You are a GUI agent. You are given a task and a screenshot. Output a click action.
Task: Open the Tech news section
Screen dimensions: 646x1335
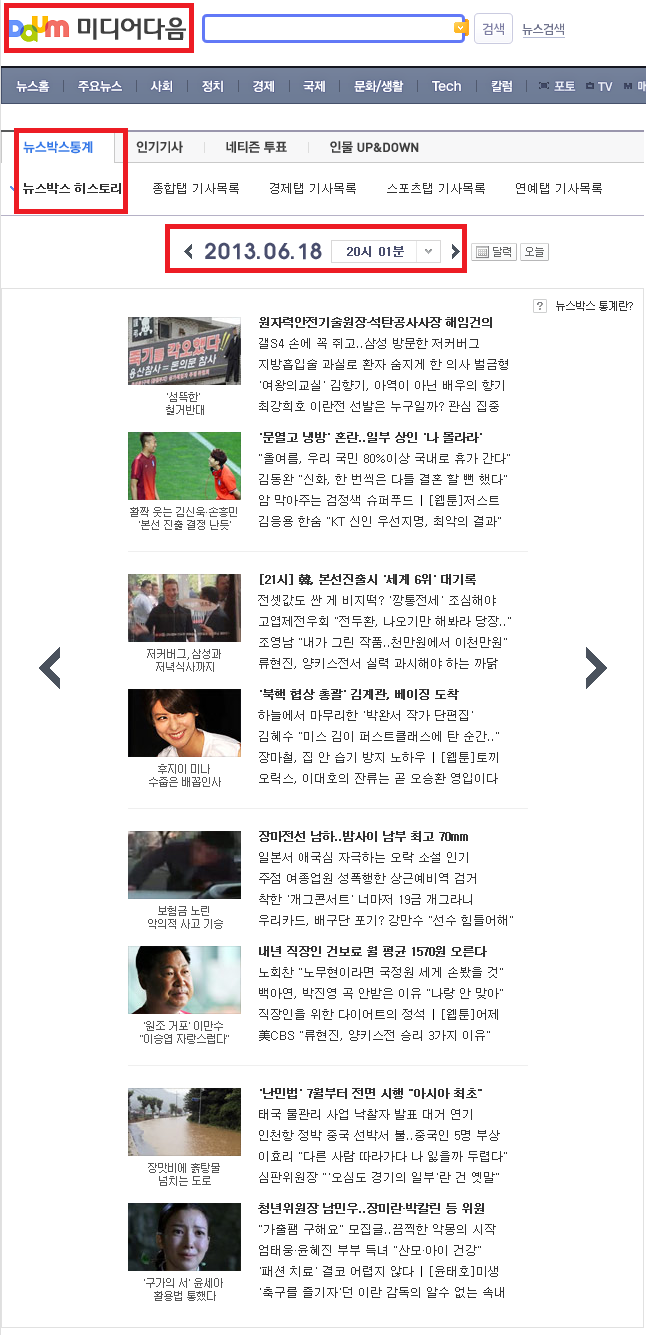click(446, 86)
